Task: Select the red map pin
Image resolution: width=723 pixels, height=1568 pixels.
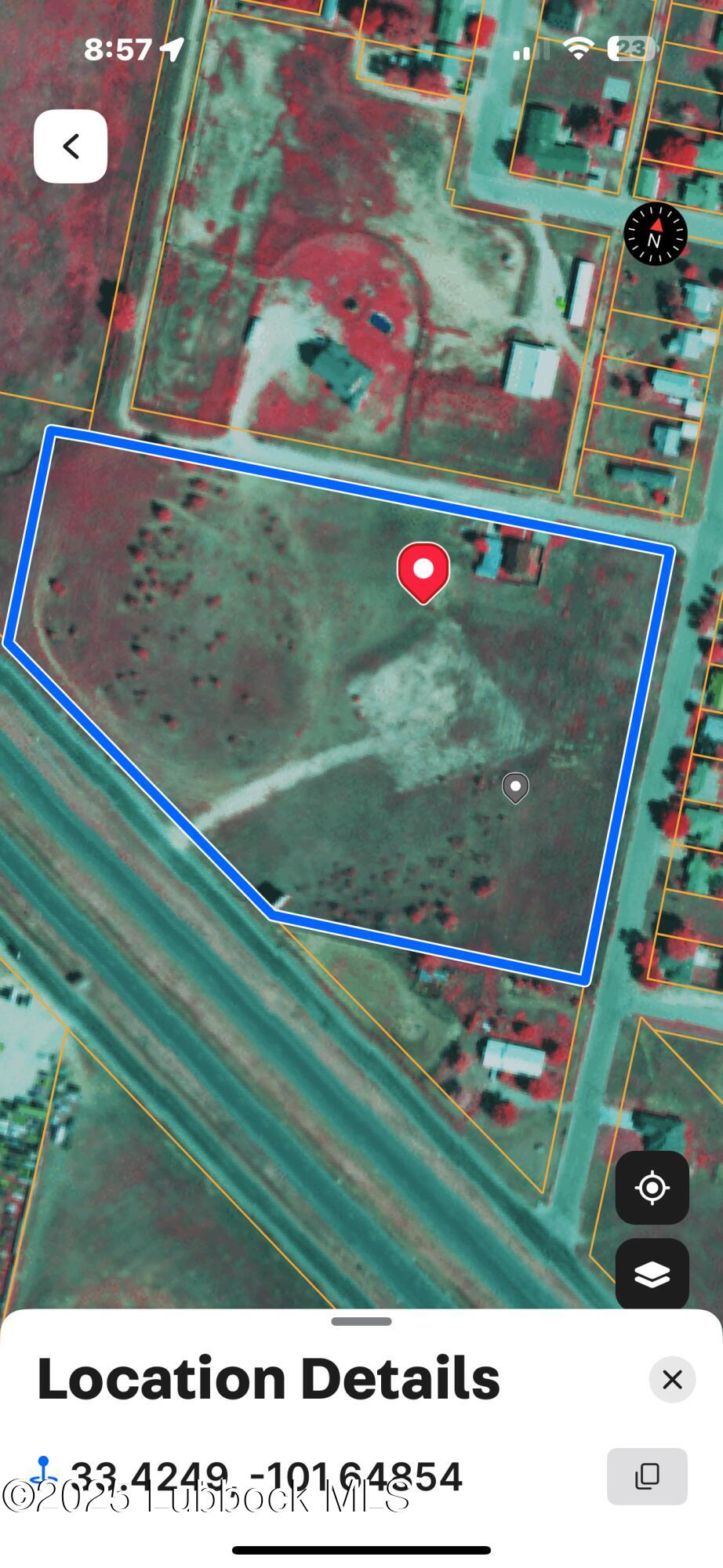Action: [423, 570]
